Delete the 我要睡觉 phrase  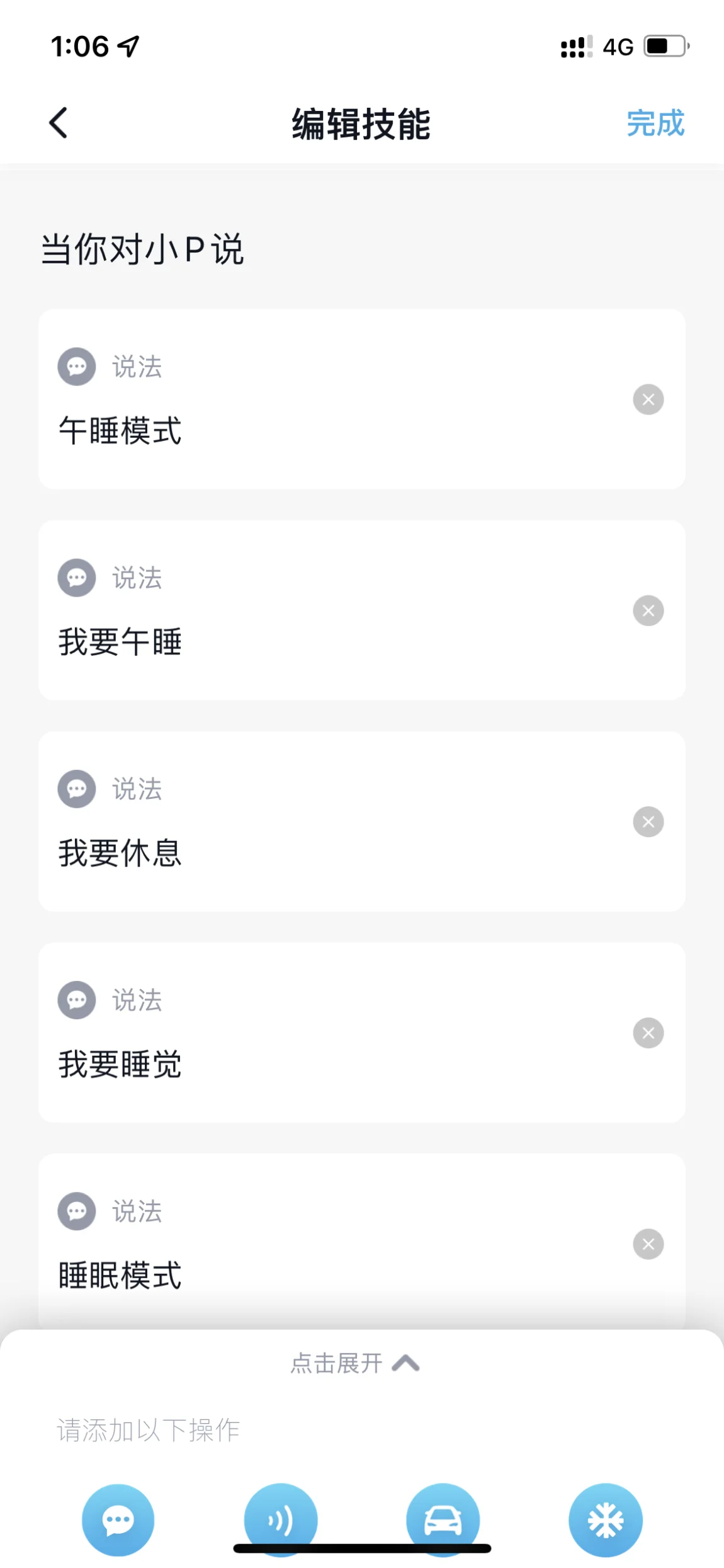pos(648,1033)
